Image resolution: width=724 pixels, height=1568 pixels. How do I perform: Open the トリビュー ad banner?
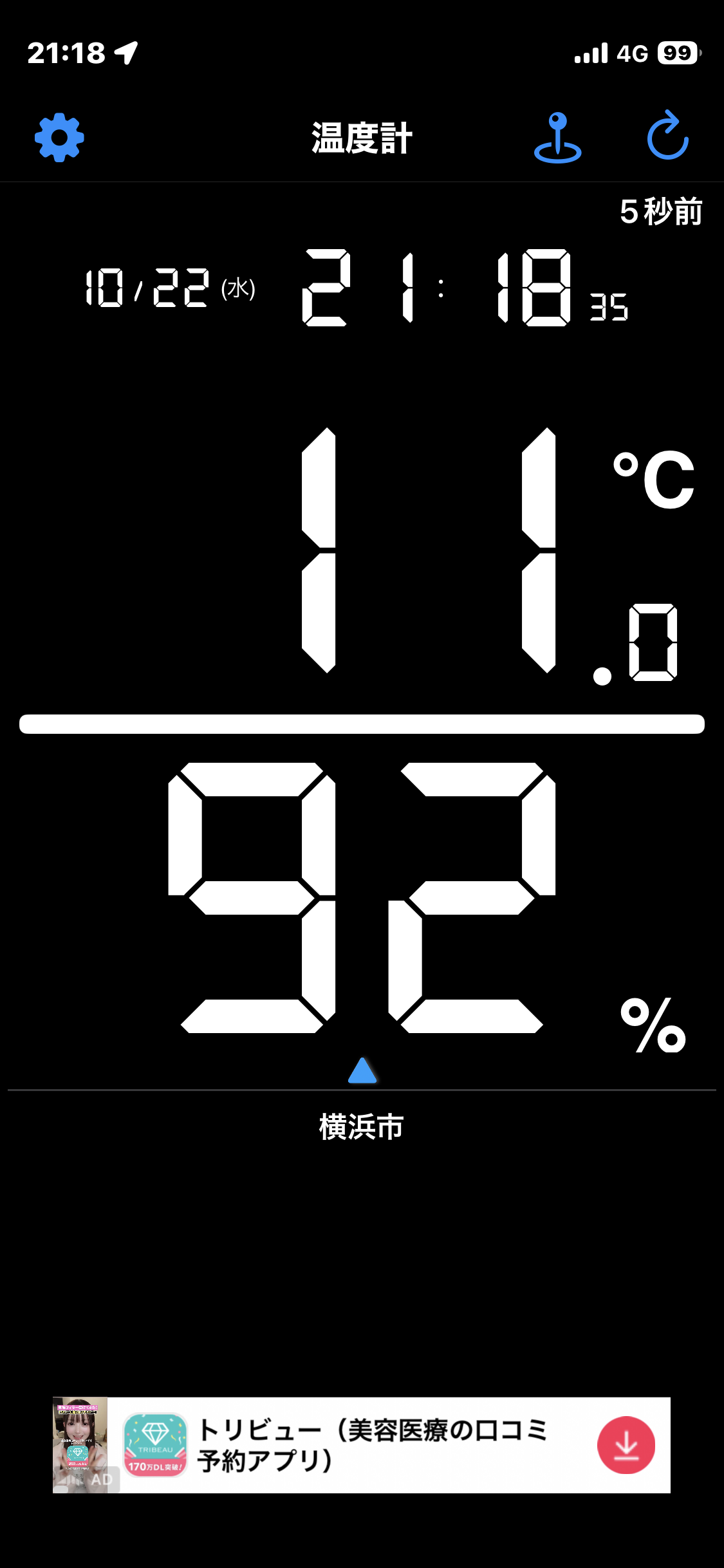(x=373, y=1445)
